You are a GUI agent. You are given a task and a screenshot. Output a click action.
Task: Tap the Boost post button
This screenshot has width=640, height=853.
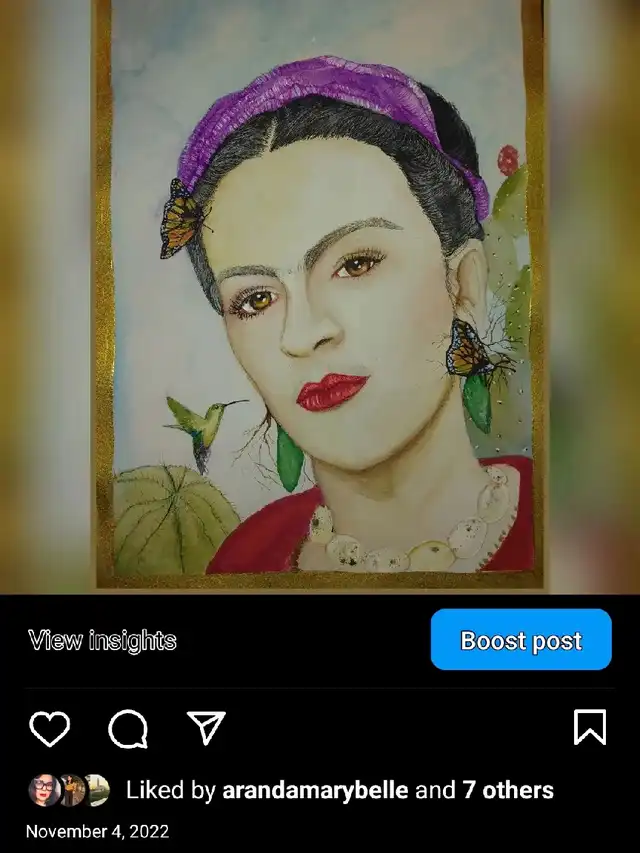click(521, 640)
